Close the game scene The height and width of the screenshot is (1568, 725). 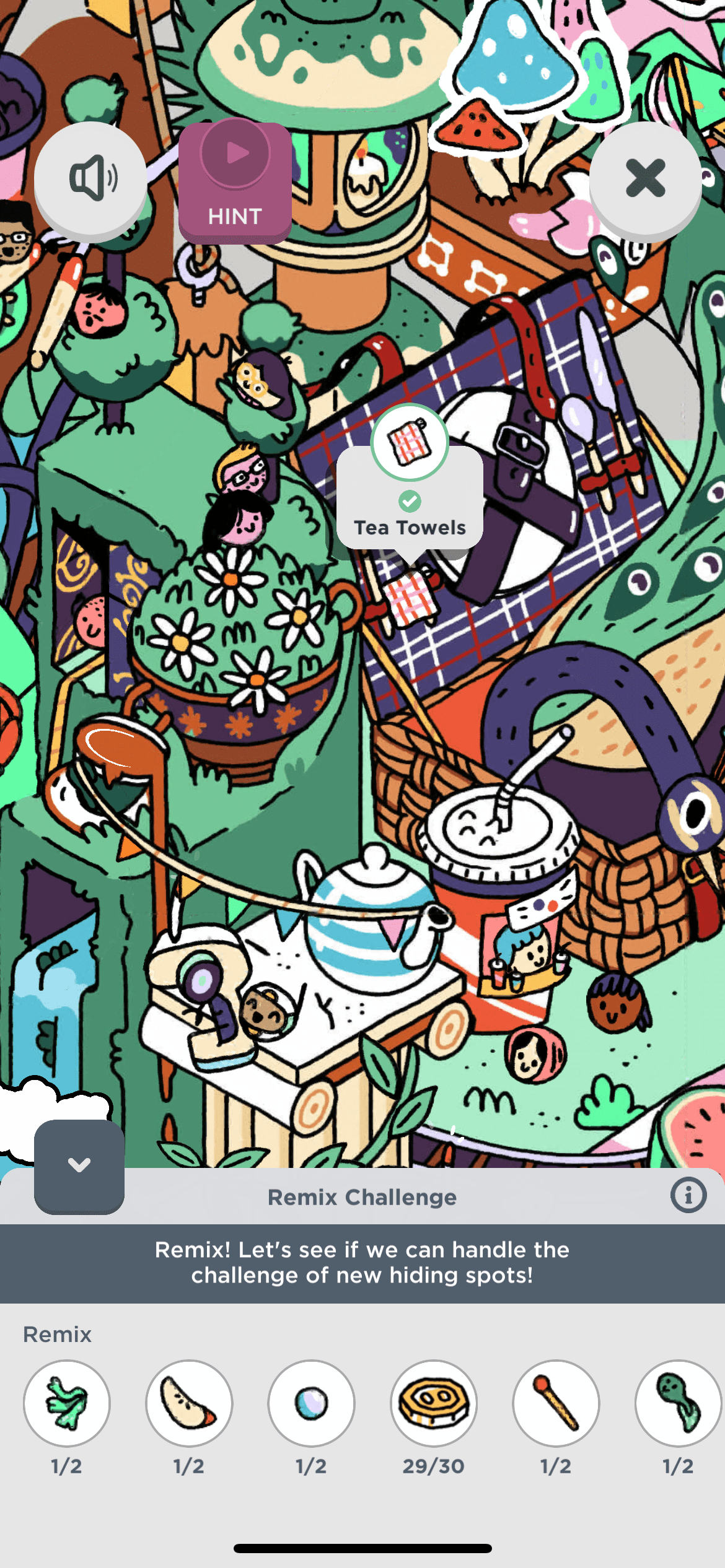pos(645,178)
